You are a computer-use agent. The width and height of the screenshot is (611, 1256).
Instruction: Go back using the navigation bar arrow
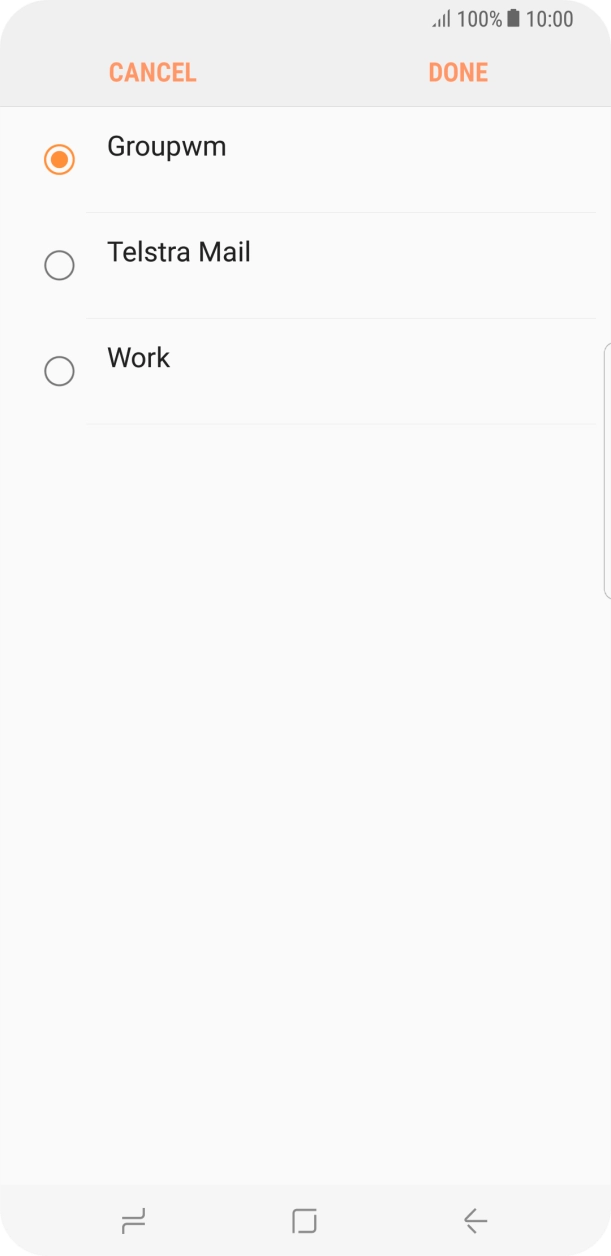click(x=475, y=1220)
